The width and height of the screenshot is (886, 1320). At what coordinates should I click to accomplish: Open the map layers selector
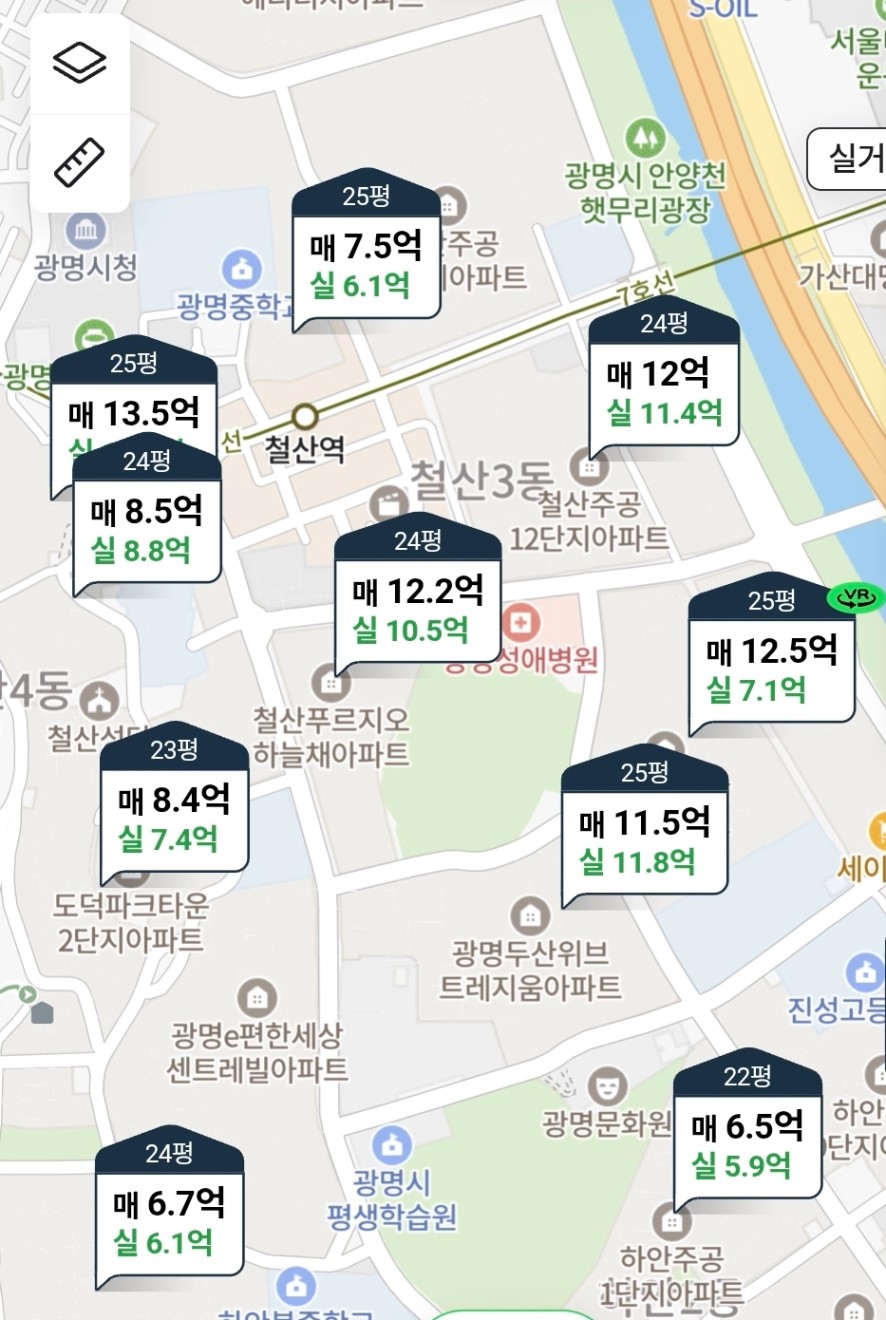click(x=79, y=63)
